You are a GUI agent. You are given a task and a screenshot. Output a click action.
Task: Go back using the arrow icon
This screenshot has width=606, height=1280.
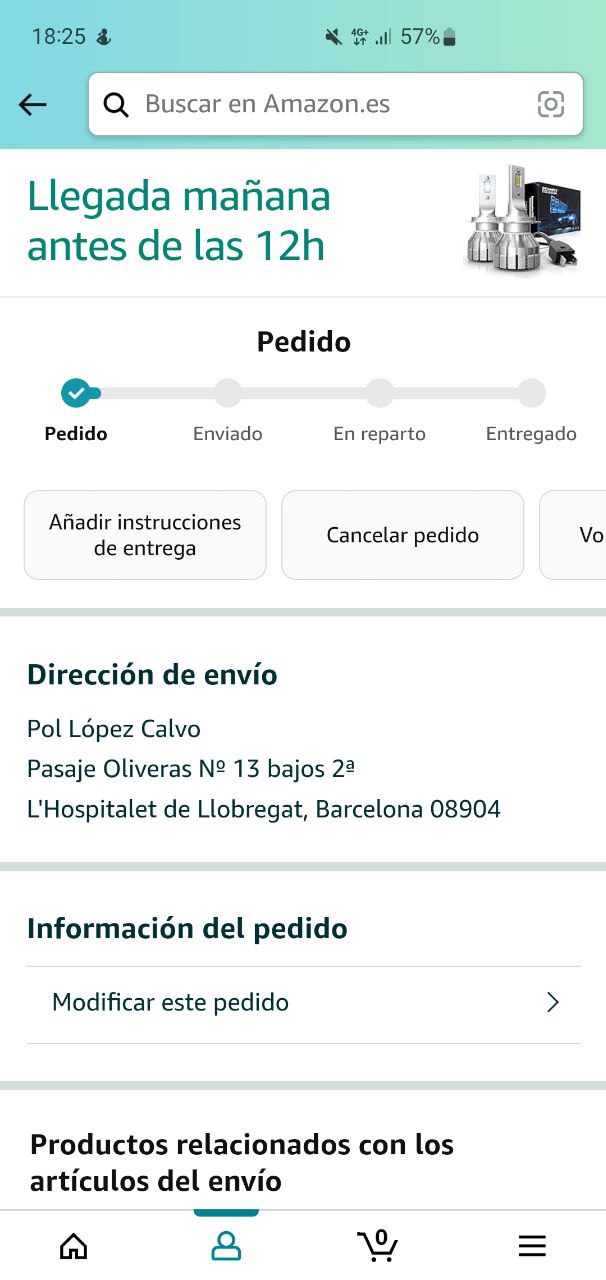33,104
